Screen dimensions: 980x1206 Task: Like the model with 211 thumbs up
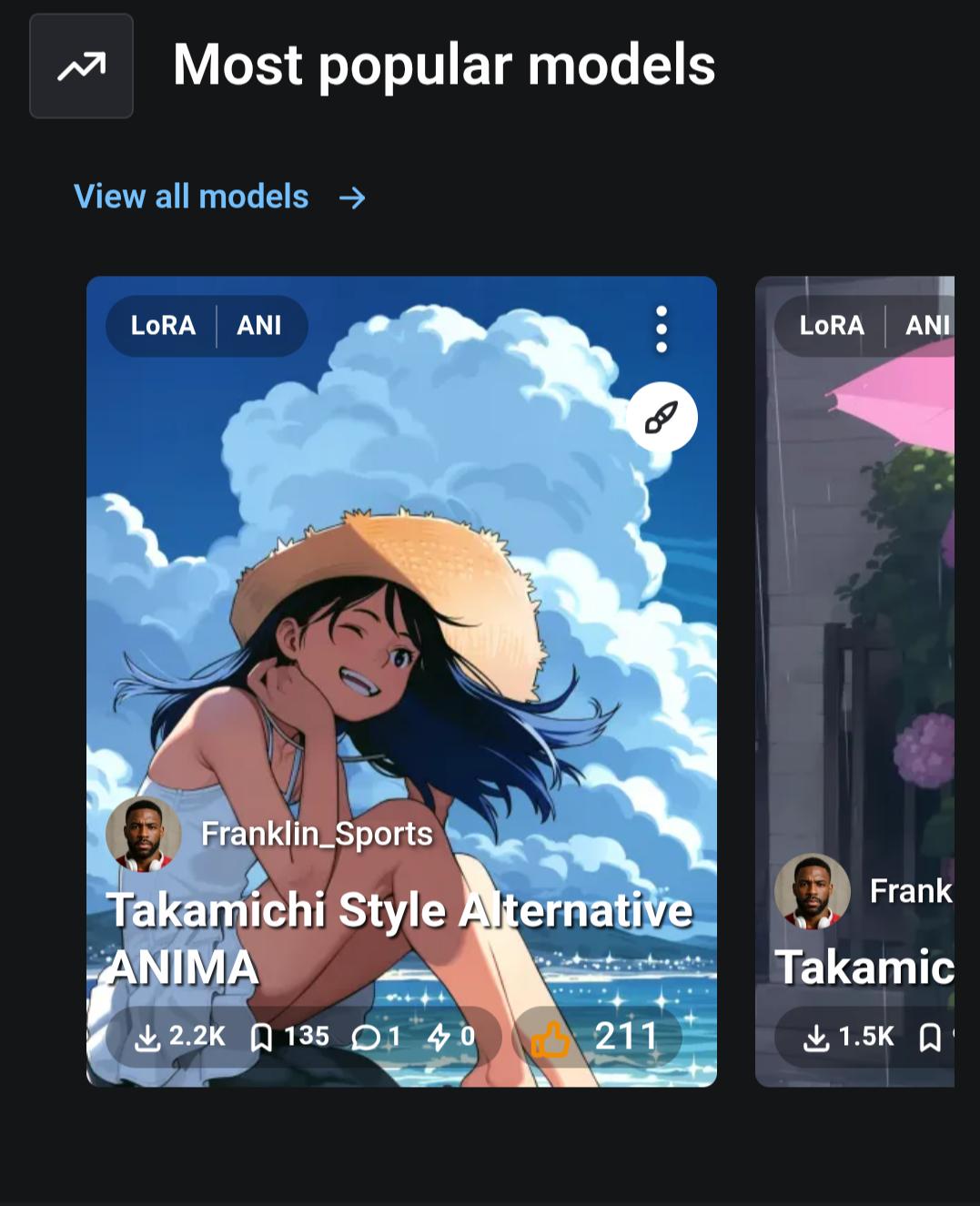(x=597, y=1037)
